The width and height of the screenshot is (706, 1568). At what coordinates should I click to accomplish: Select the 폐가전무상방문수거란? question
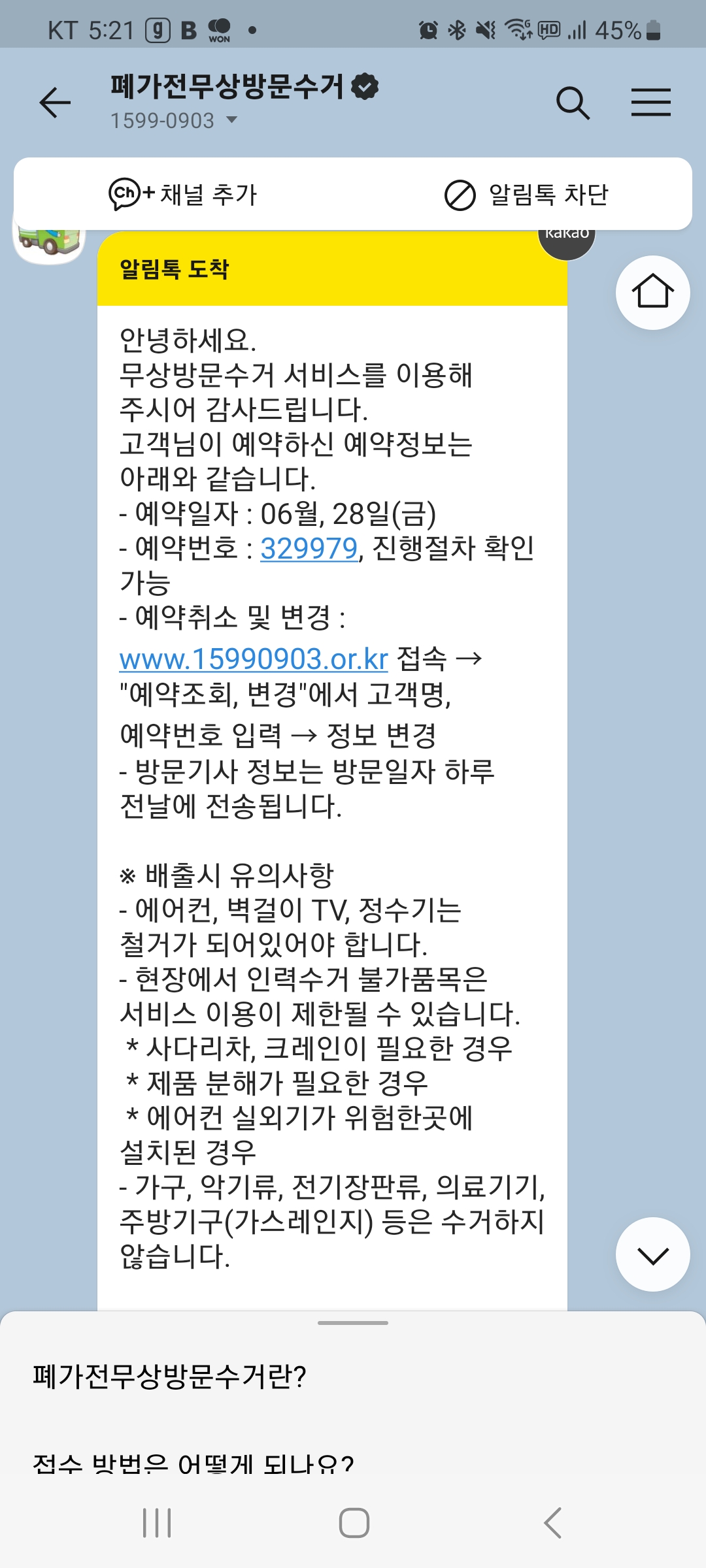coord(170,1377)
